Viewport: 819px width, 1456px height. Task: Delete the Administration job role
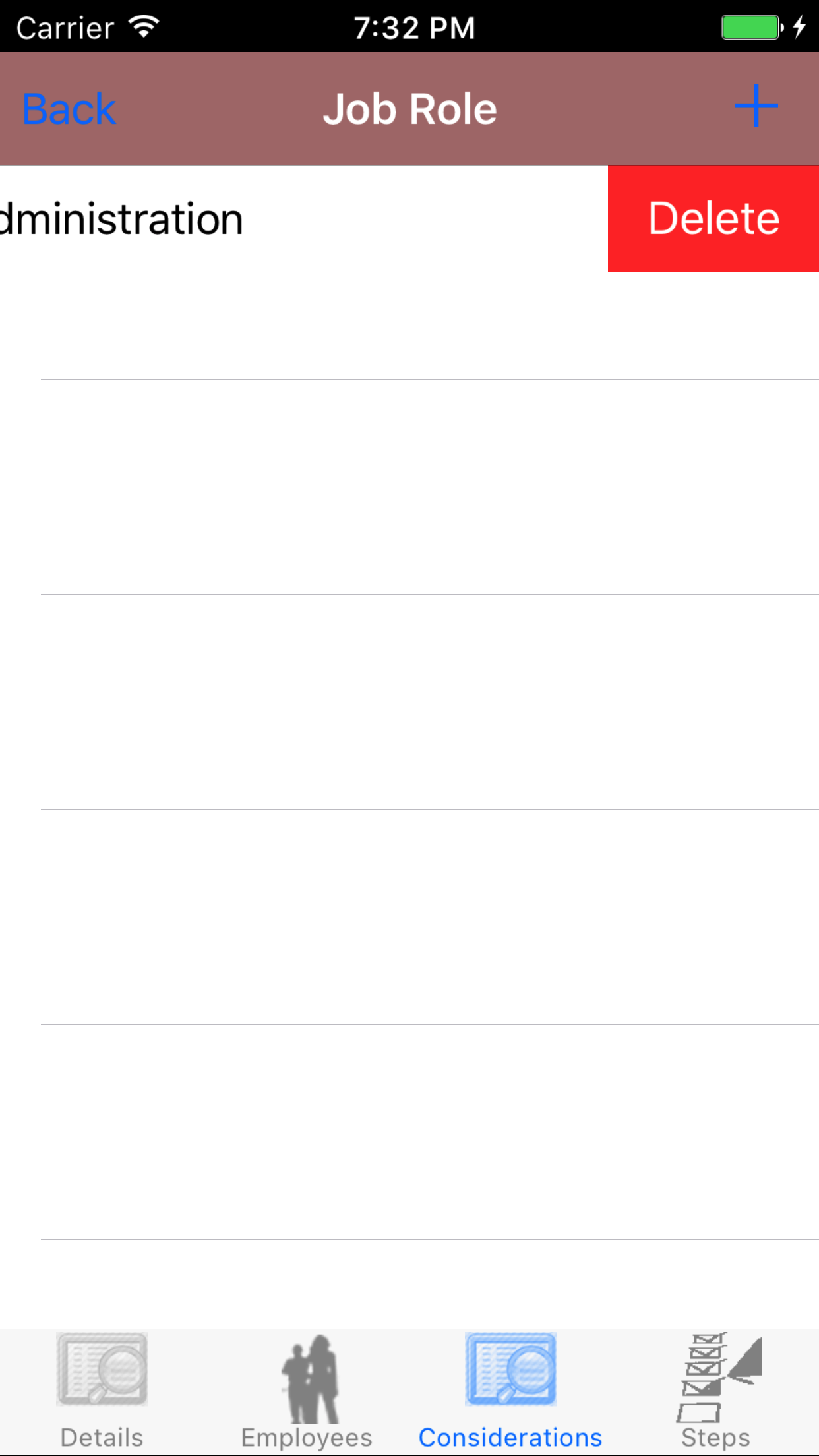[713, 218]
